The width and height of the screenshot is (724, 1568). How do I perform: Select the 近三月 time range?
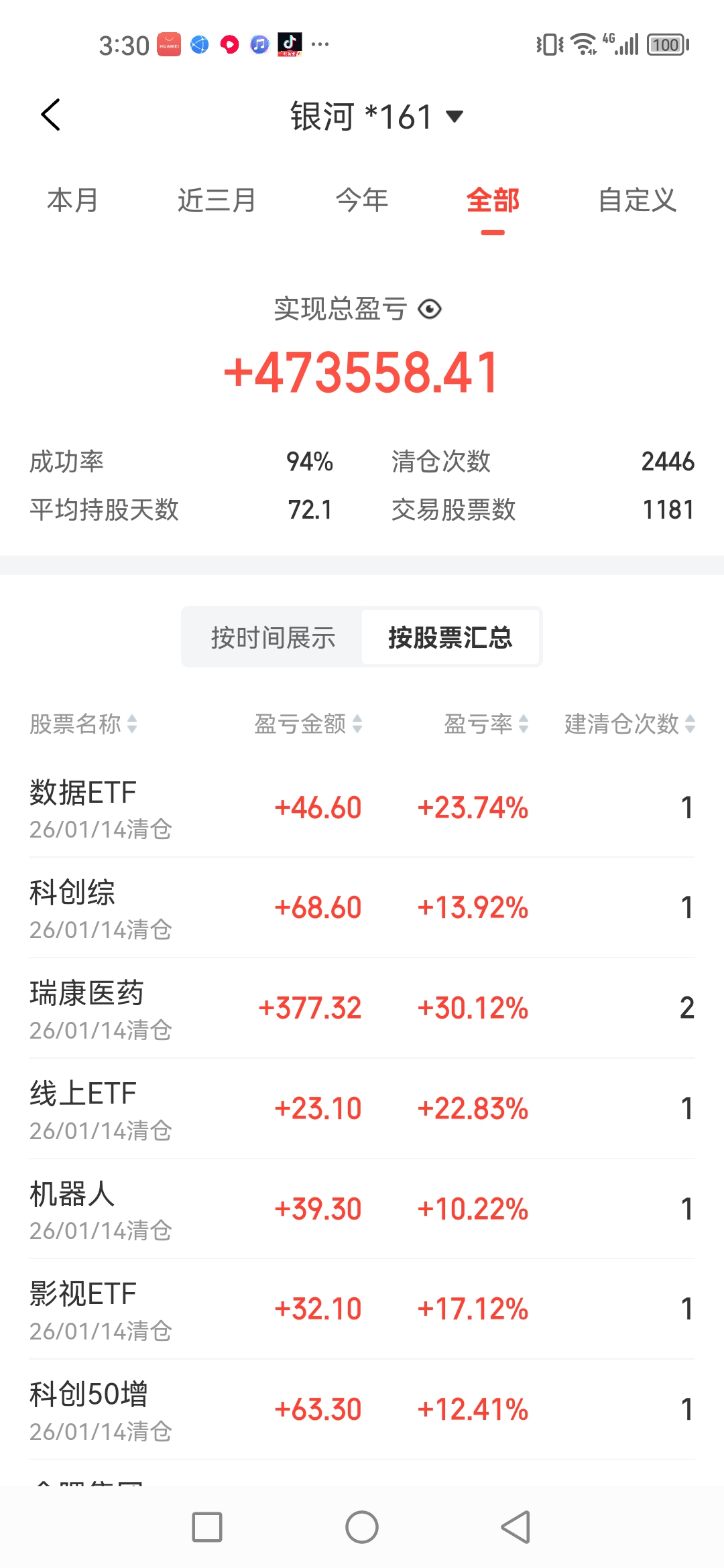point(217,200)
